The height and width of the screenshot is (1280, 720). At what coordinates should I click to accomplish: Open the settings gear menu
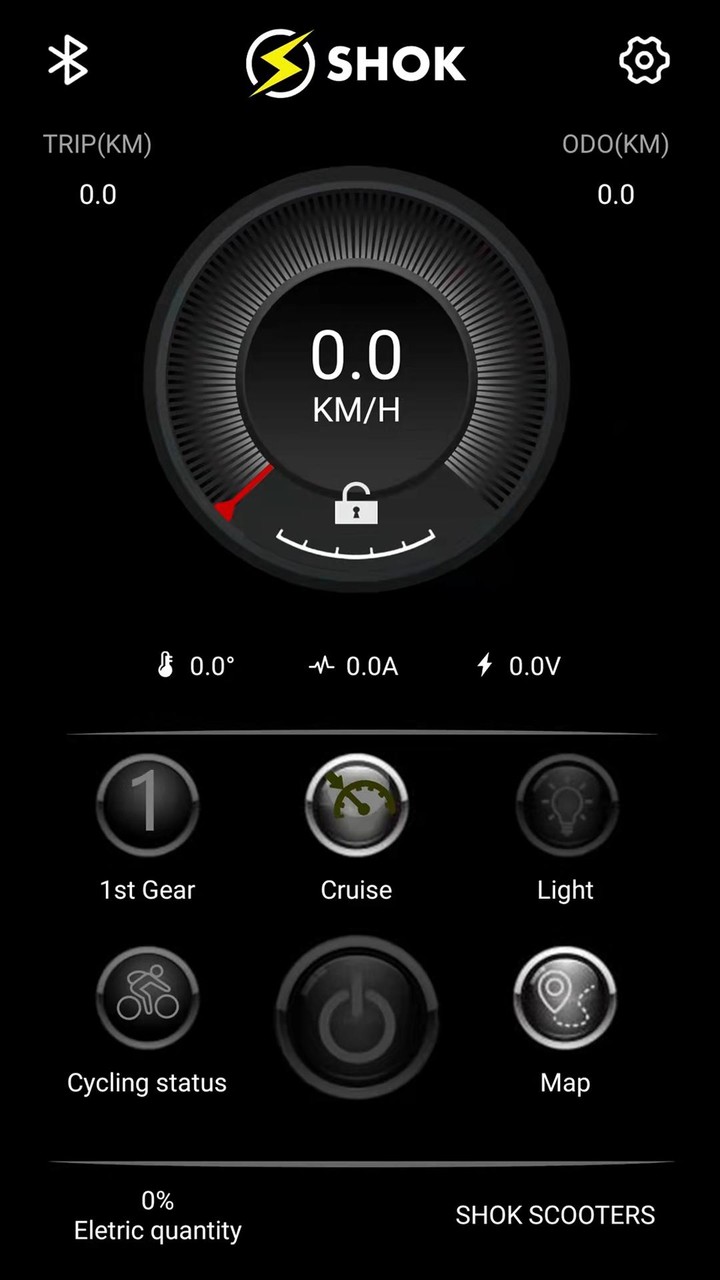click(x=645, y=60)
